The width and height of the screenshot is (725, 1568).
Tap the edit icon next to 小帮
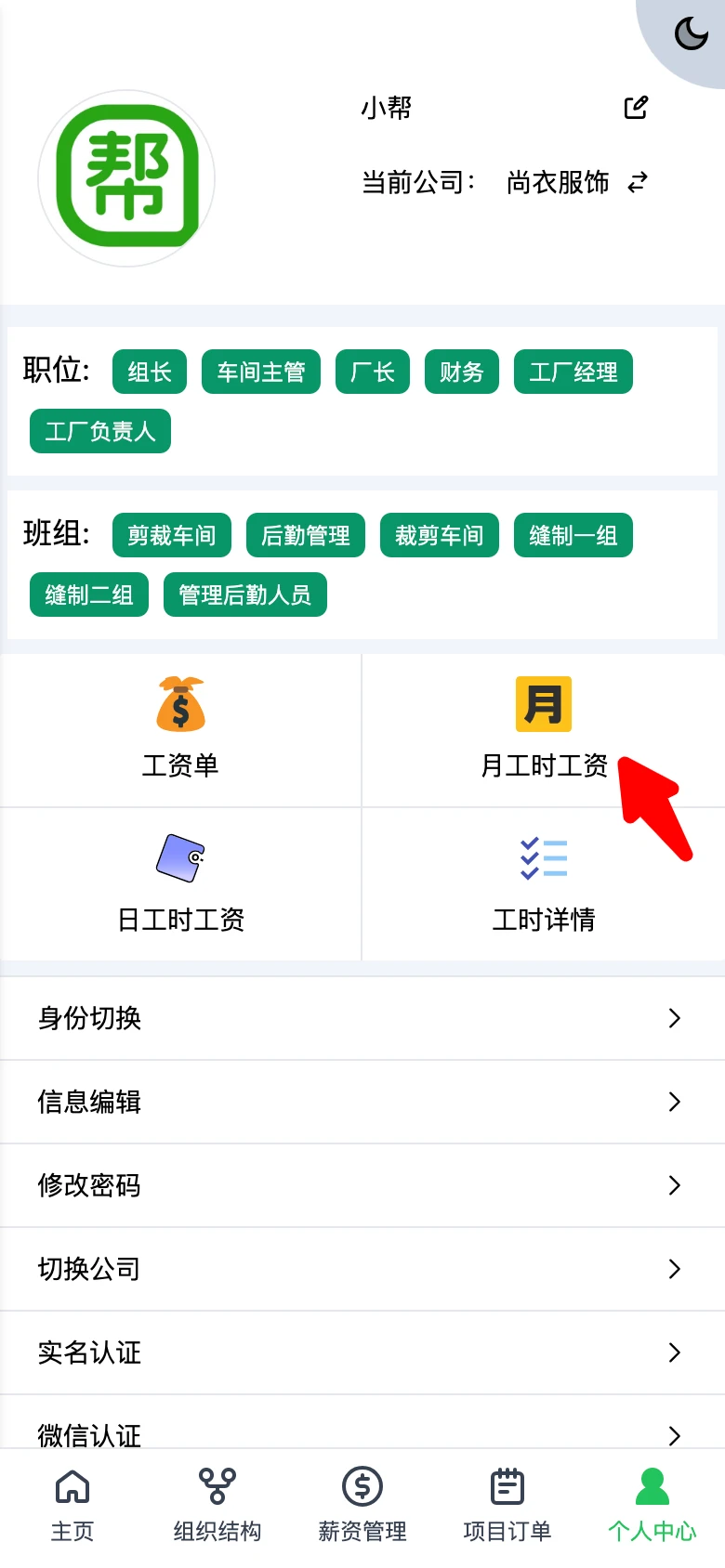635,108
